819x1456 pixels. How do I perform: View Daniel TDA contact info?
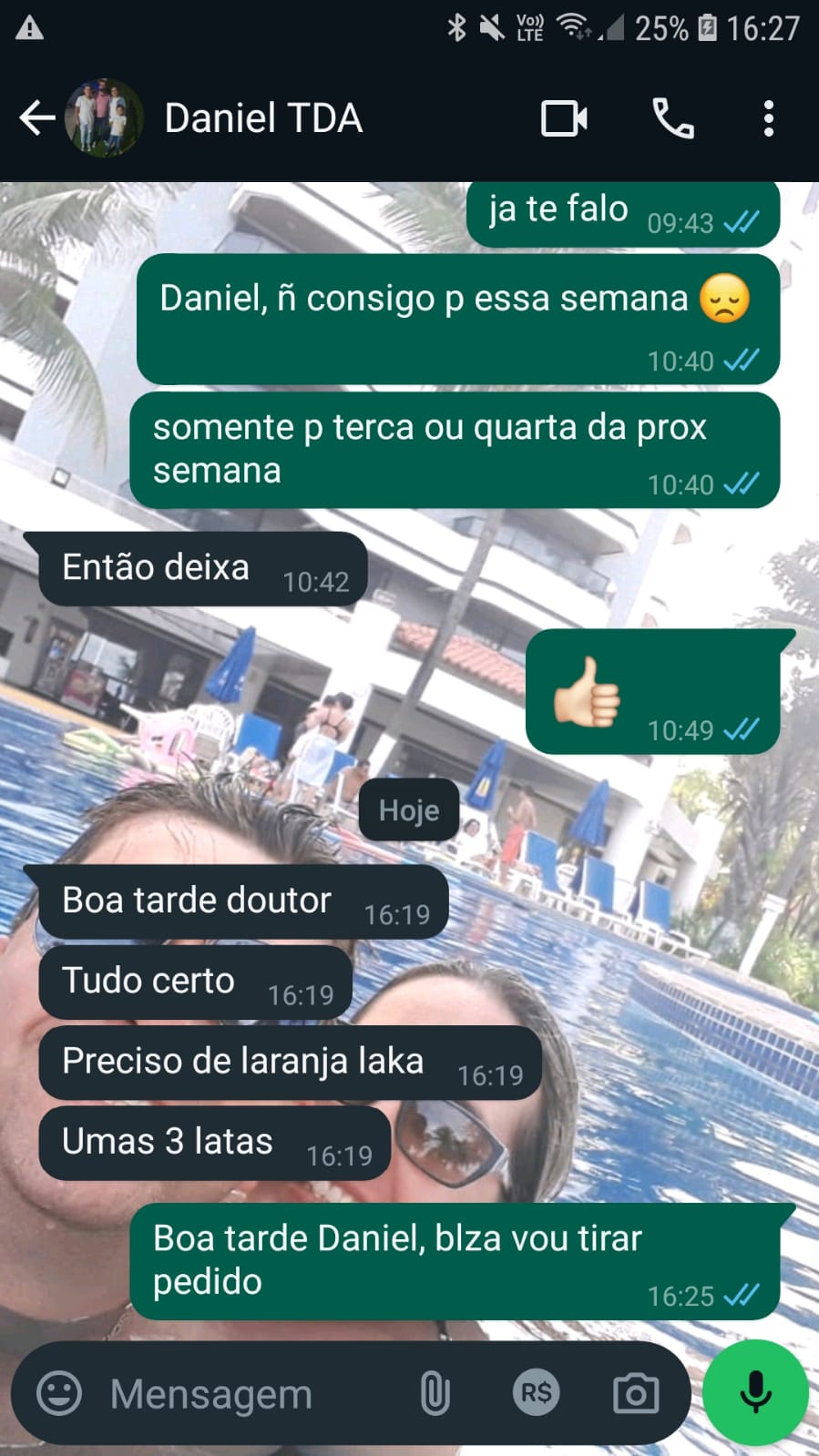click(x=264, y=118)
